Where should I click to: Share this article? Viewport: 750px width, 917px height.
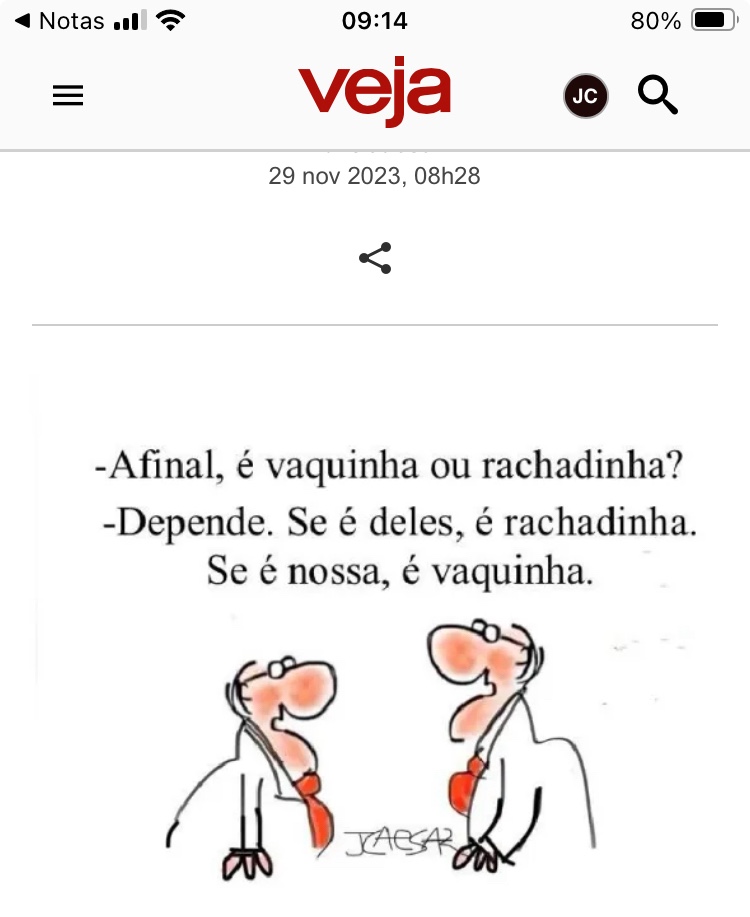[375, 258]
